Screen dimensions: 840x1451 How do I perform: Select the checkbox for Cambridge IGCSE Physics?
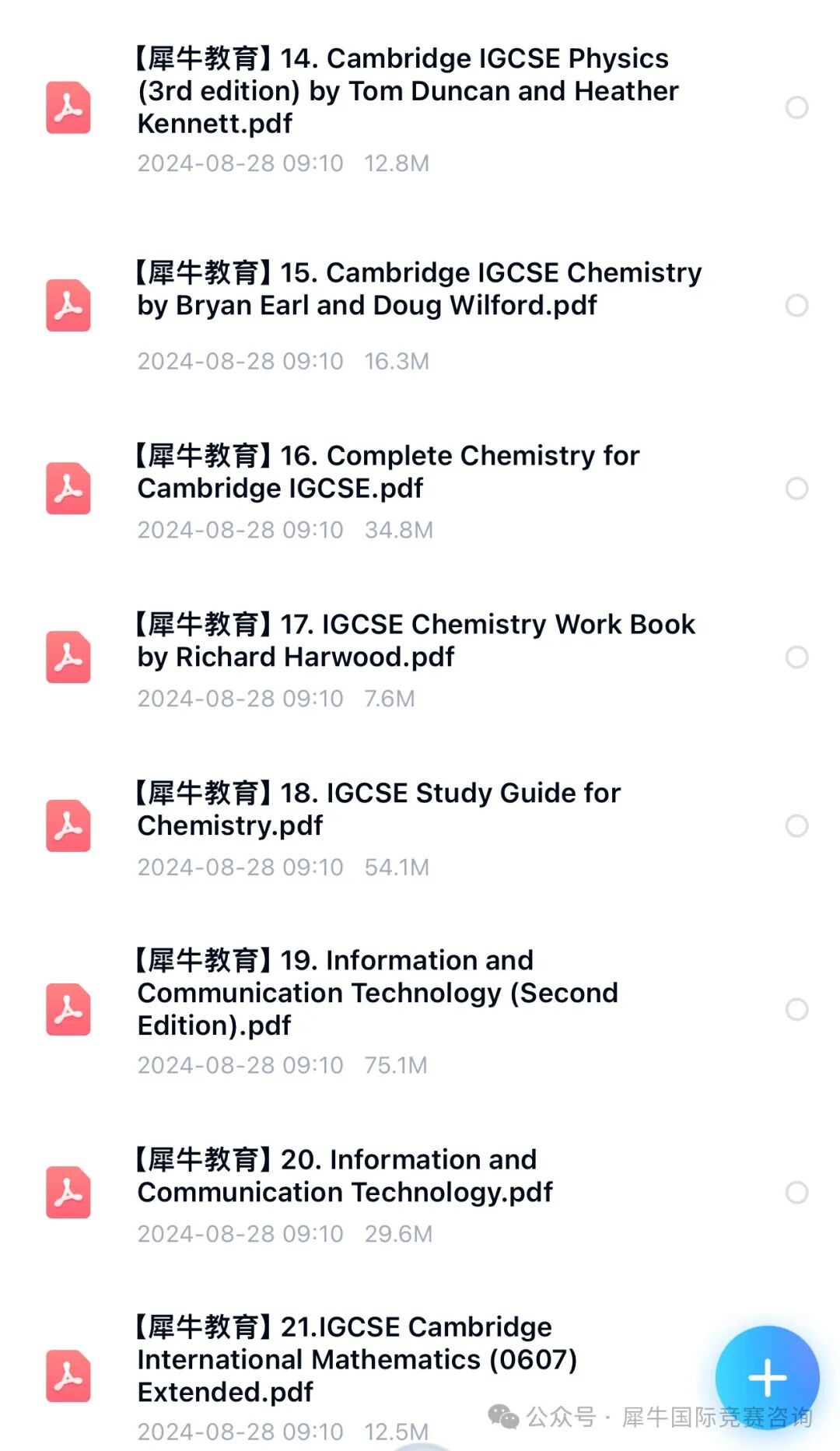797,108
